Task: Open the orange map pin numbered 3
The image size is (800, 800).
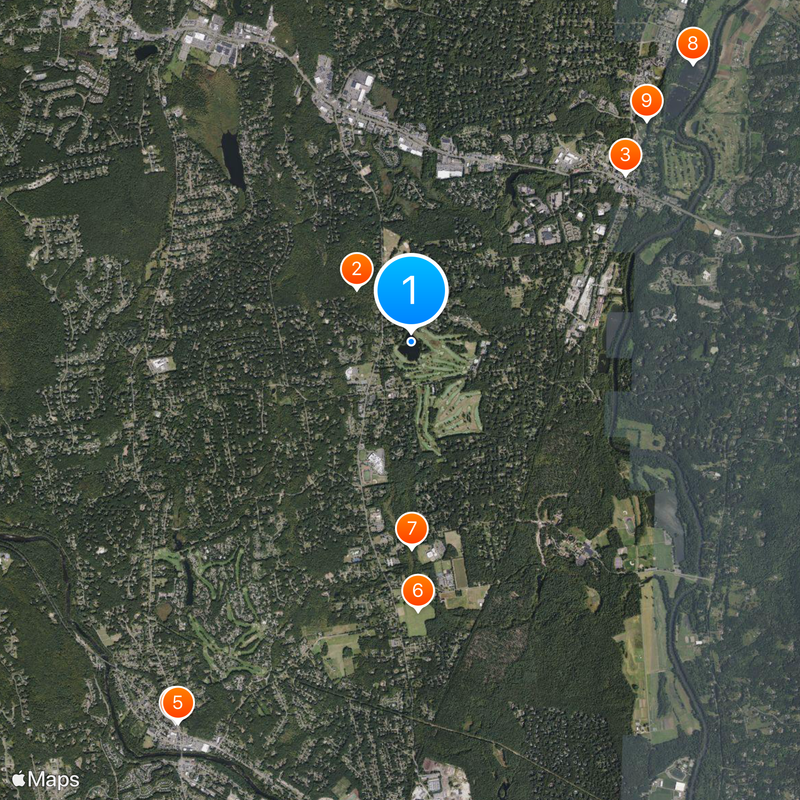Action: point(625,155)
